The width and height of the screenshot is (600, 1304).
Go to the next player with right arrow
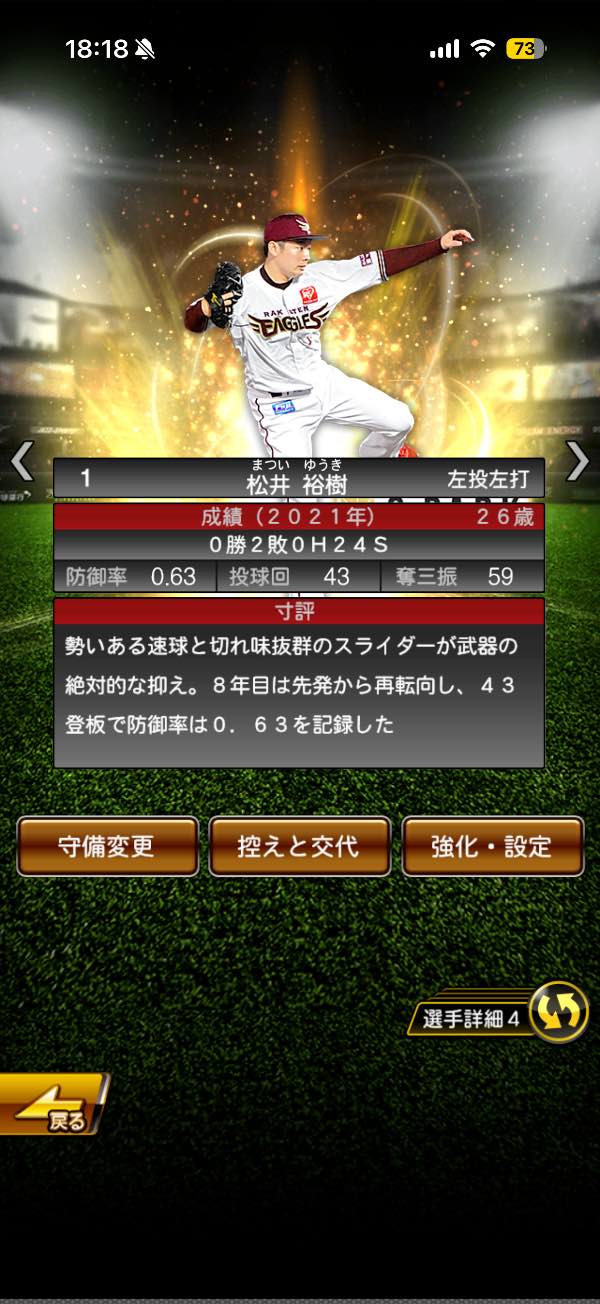(x=578, y=461)
